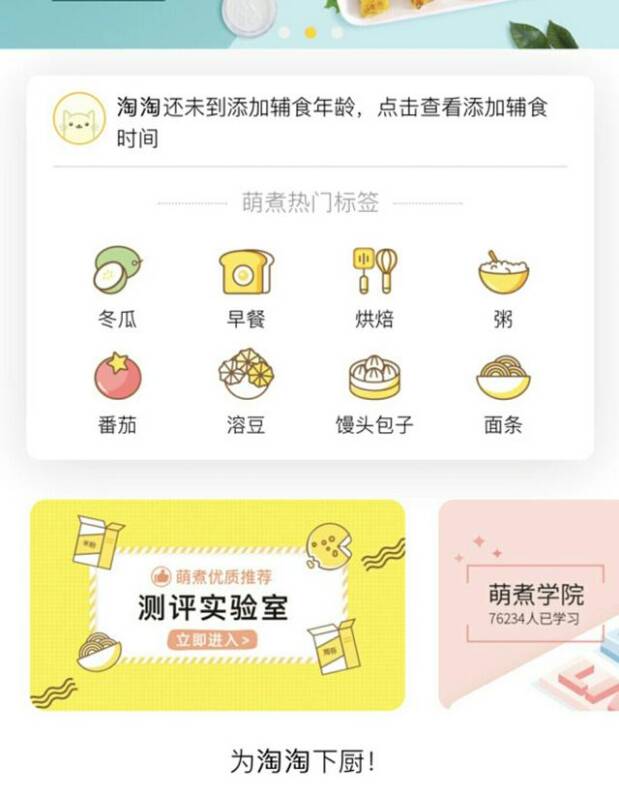Open the 早餐 tag

245,287
